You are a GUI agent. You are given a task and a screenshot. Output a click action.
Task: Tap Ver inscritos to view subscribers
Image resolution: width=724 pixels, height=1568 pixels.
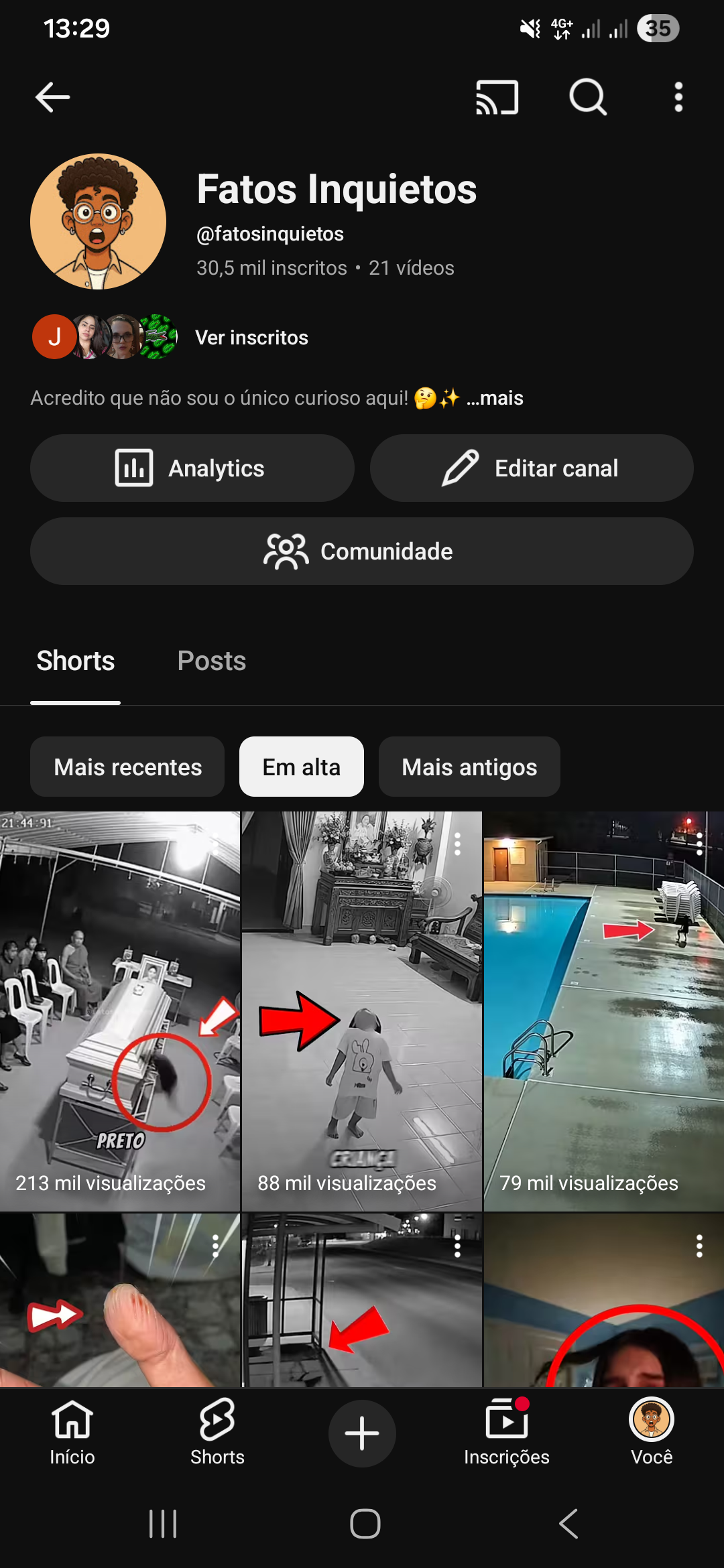(251, 338)
